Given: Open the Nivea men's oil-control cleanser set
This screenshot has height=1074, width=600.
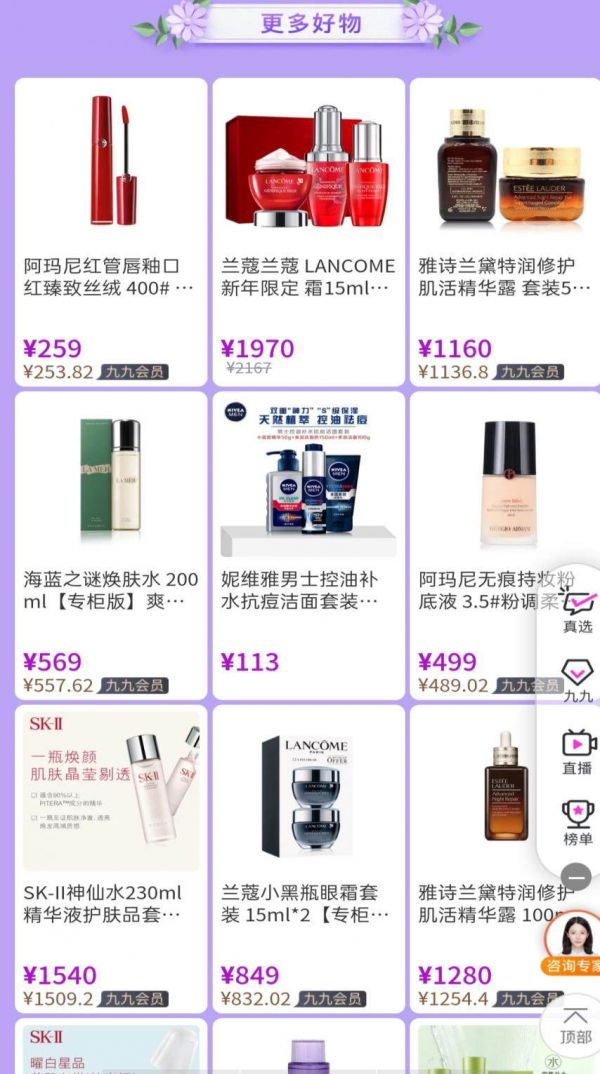Looking at the screenshot, I should click(308, 545).
